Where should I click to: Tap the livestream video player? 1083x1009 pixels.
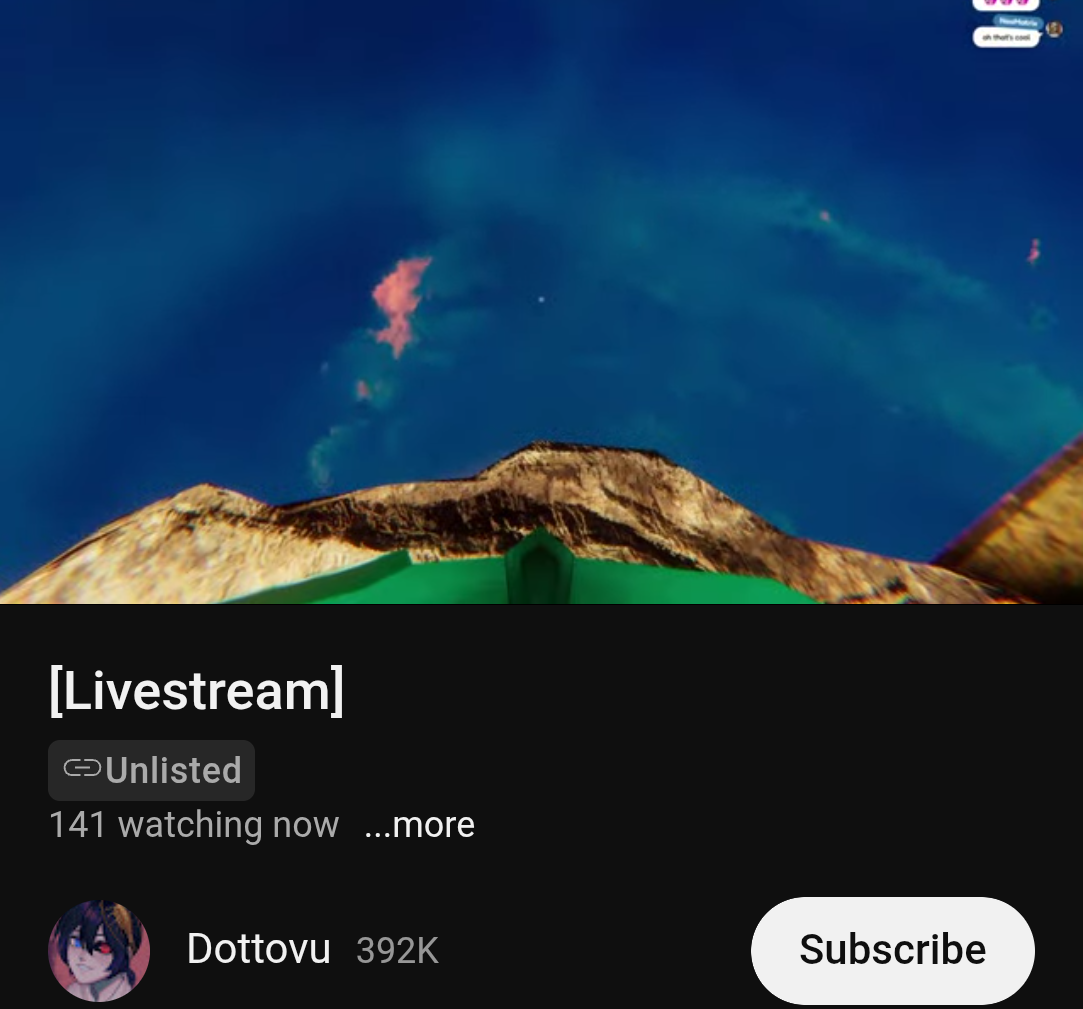541,300
